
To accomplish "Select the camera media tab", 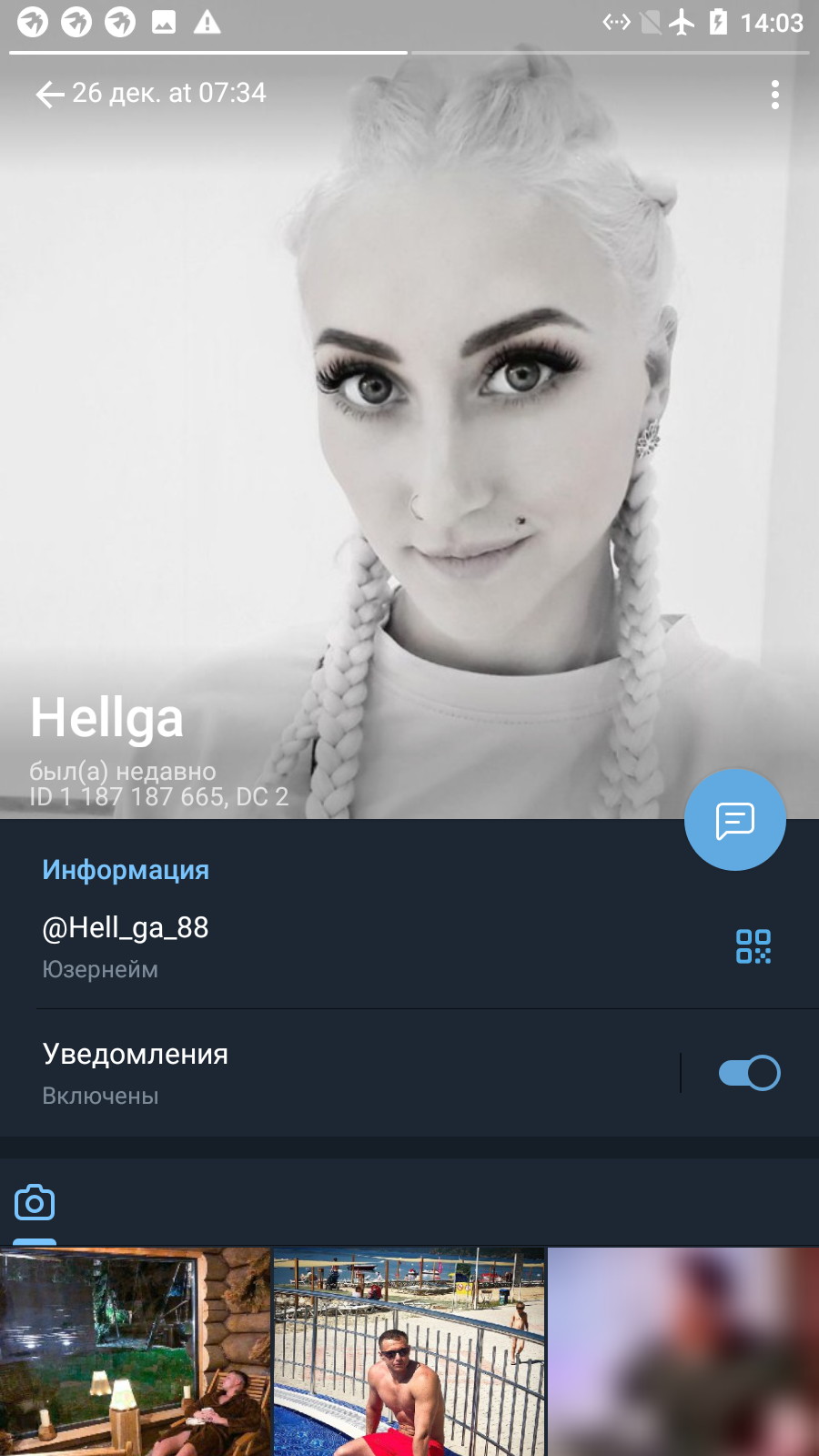I will coord(35,1203).
